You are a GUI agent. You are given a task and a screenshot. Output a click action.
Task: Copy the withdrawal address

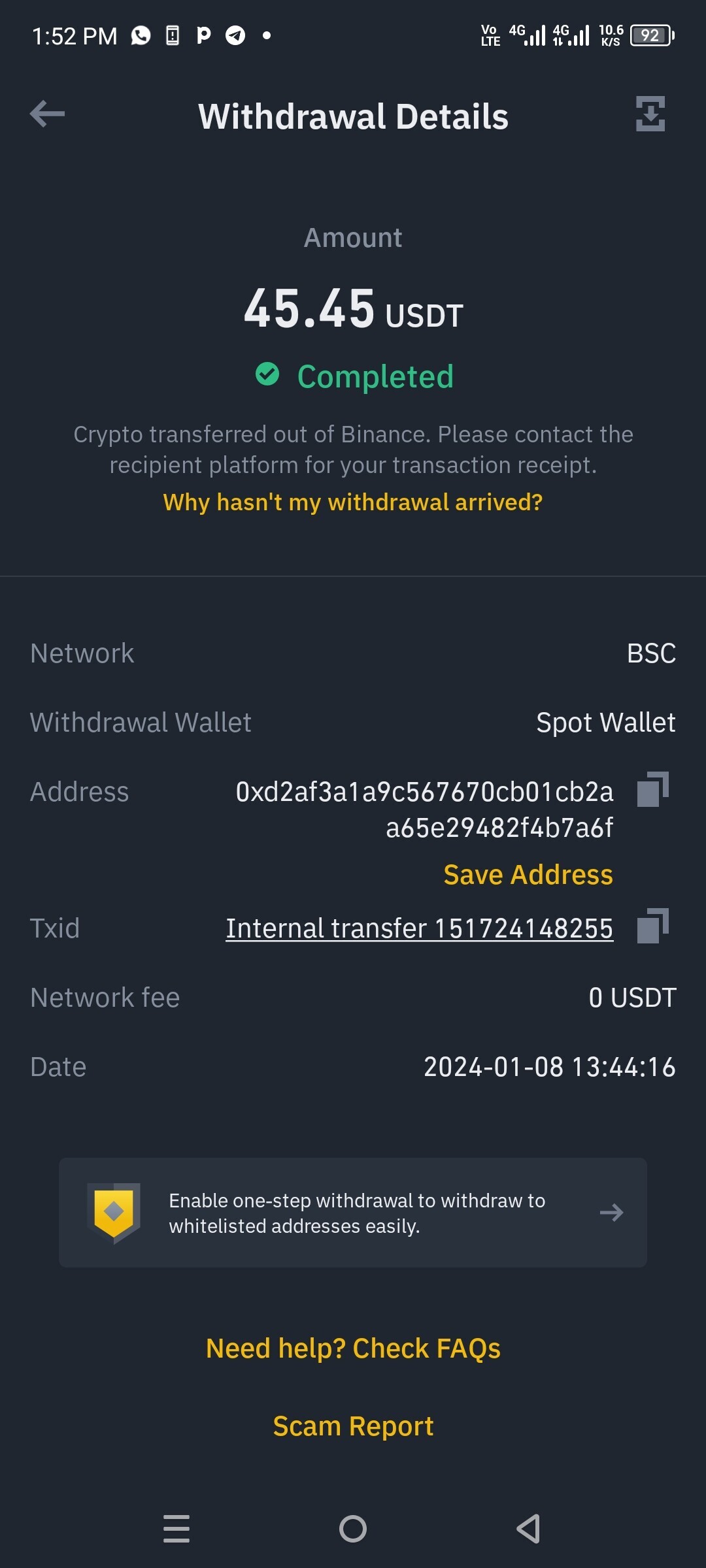point(653,789)
